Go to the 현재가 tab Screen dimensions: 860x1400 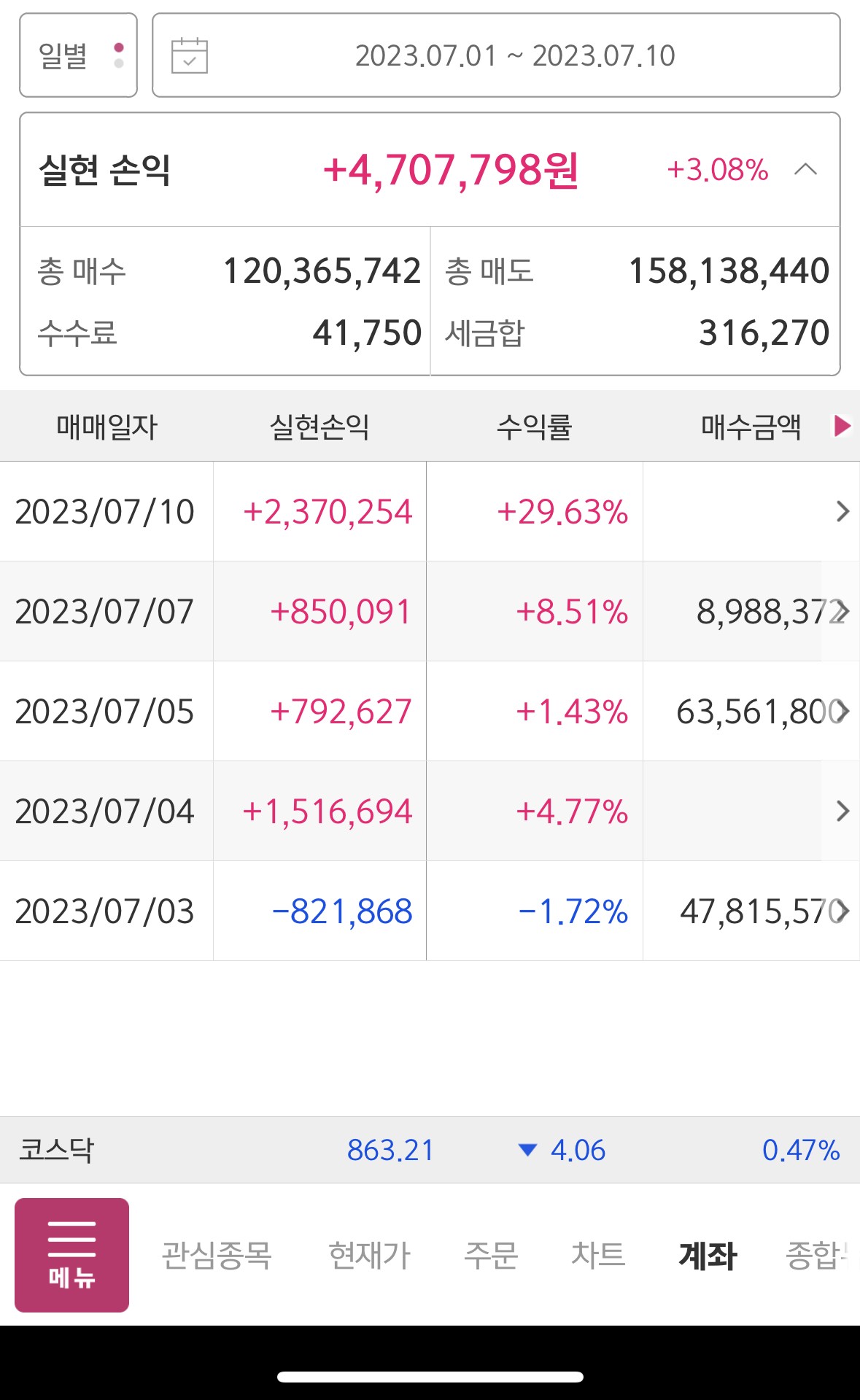tap(370, 1255)
